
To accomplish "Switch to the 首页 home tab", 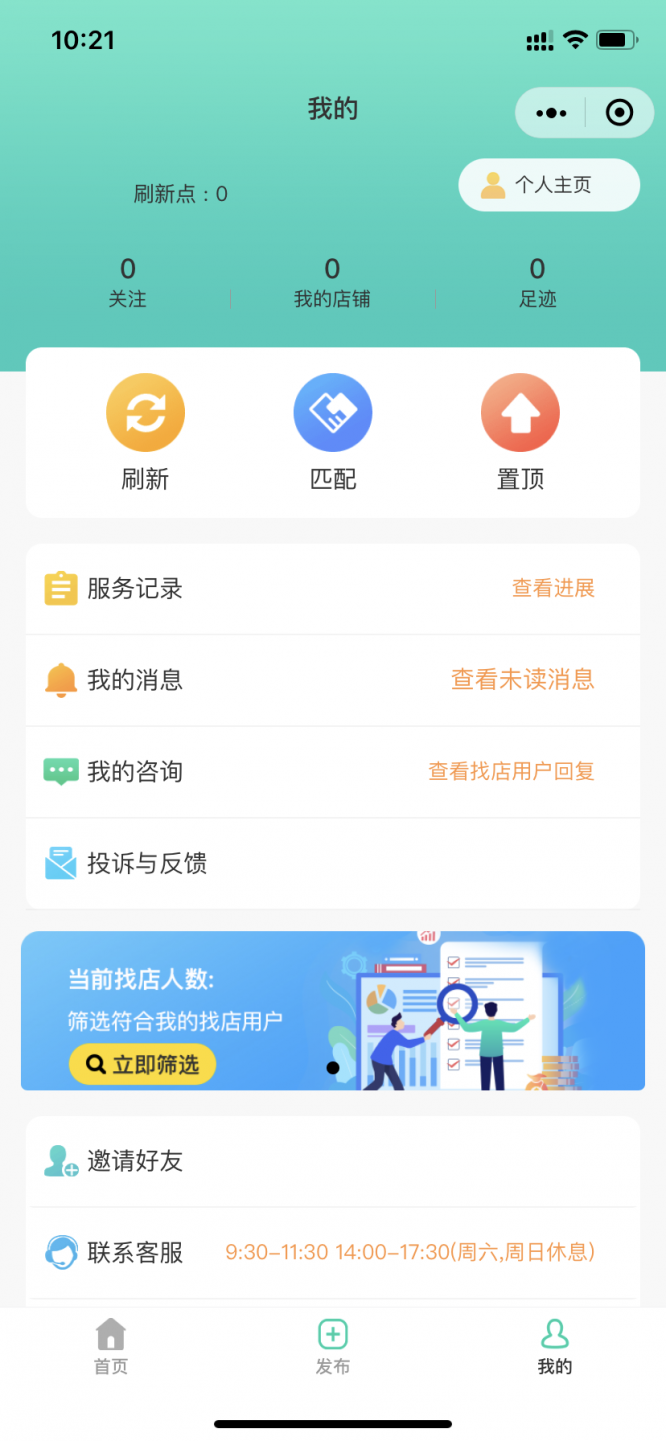I will [x=111, y=1346].
